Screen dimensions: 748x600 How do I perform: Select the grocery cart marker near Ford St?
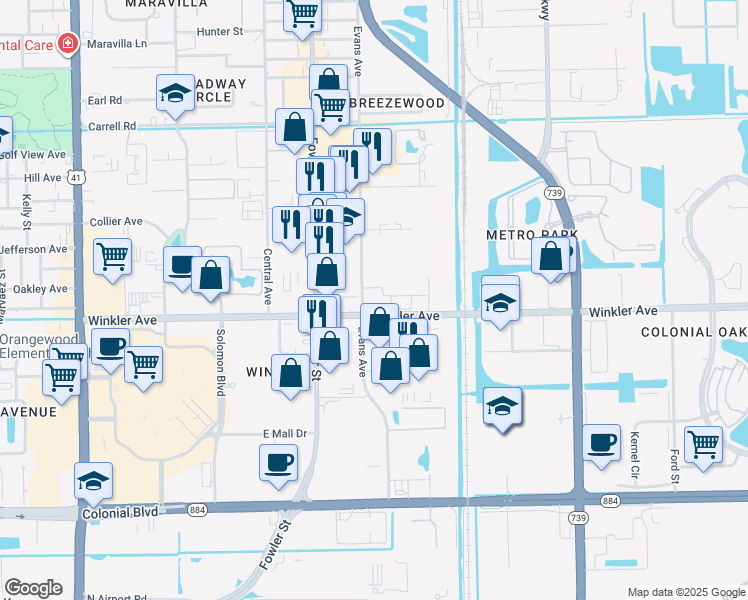704,445
